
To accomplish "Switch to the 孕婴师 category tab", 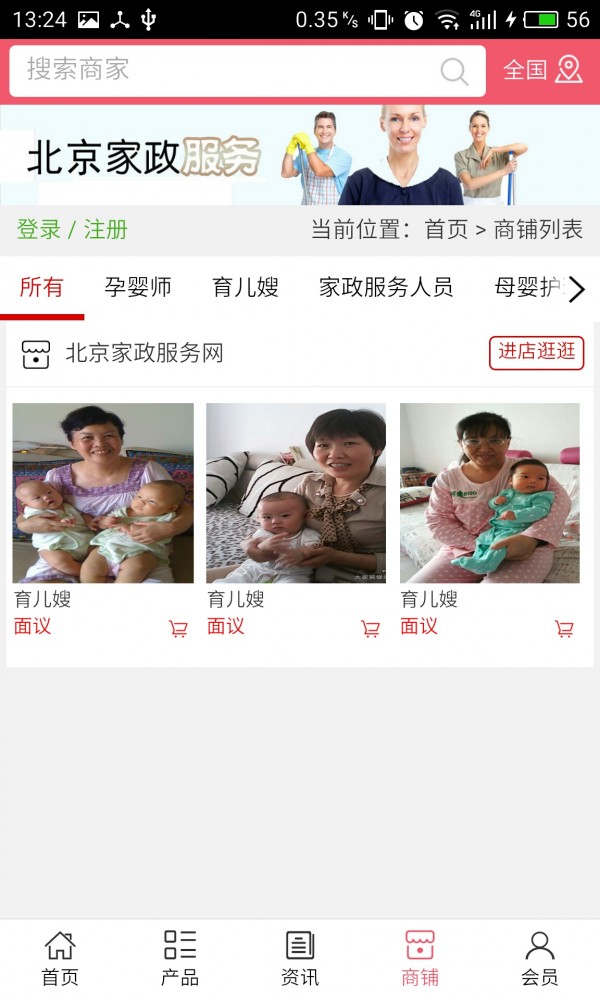I will pos(138,288).
